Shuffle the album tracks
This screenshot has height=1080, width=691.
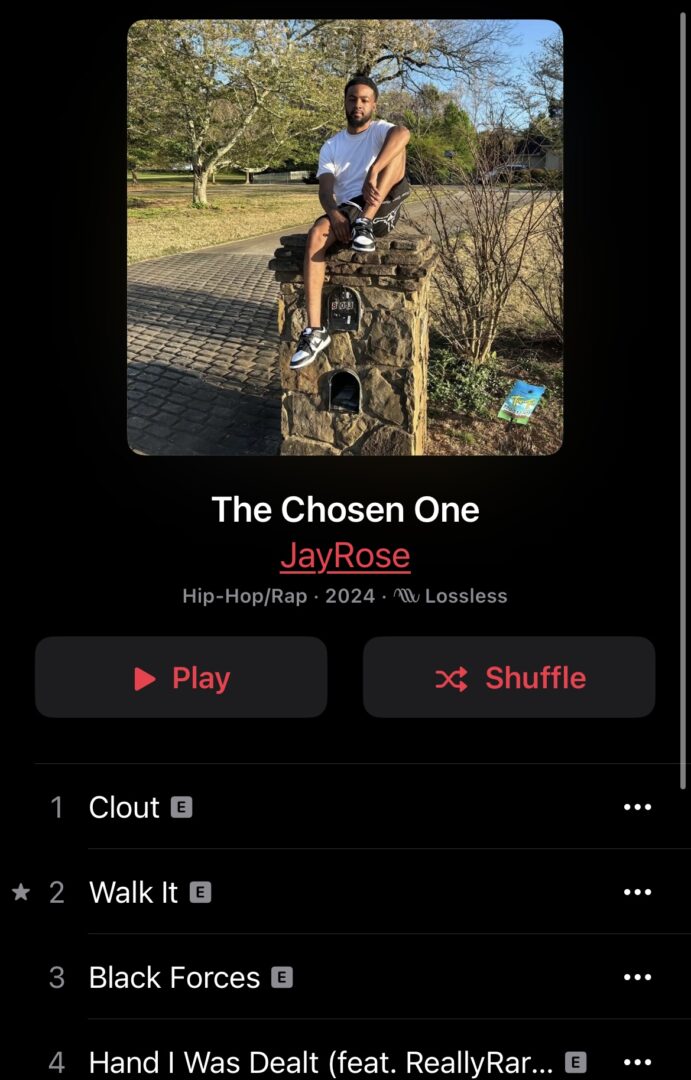pos(509,678)
